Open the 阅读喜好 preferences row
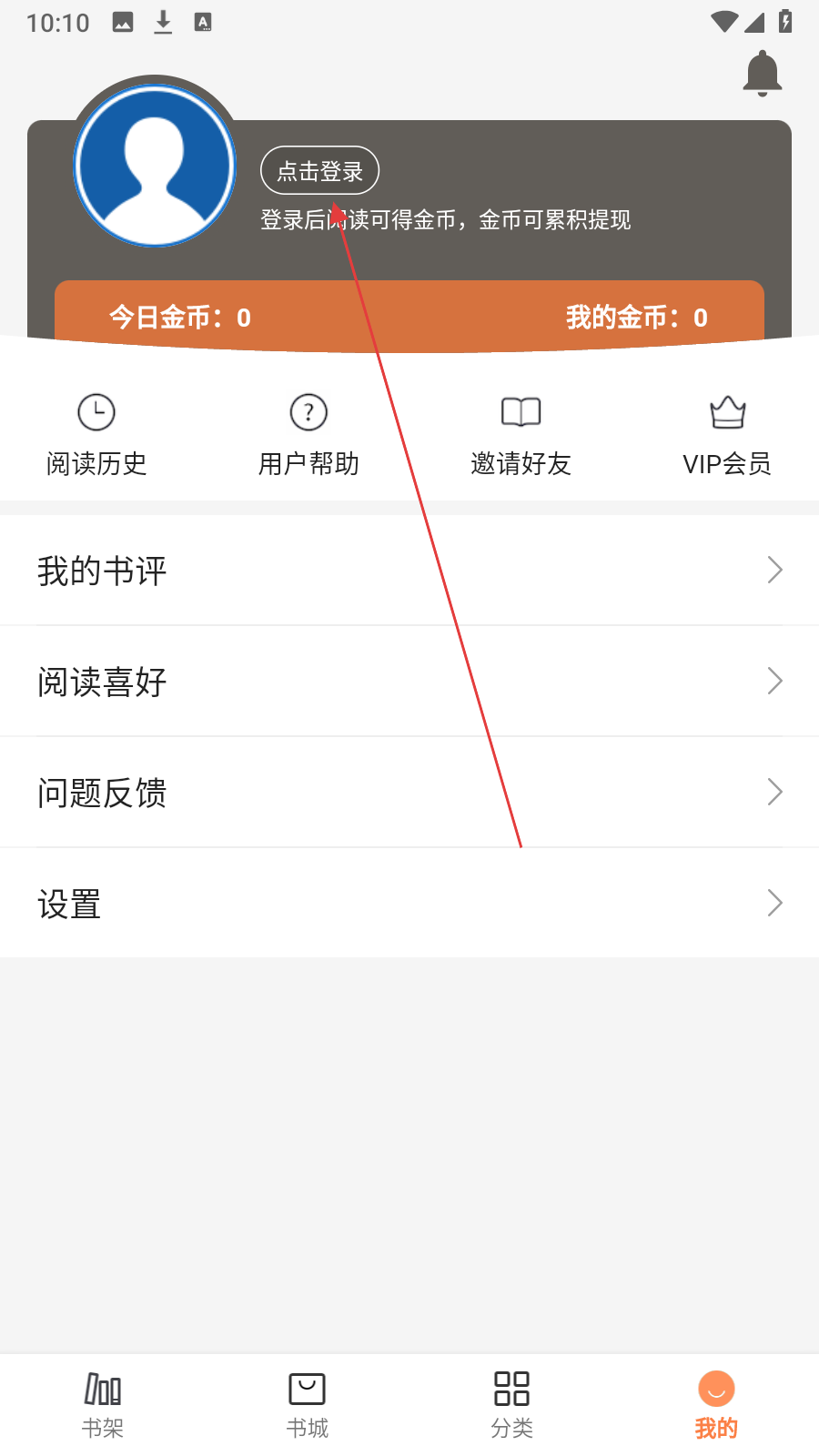Viewport: 819px width, 1456px height. 409,682
